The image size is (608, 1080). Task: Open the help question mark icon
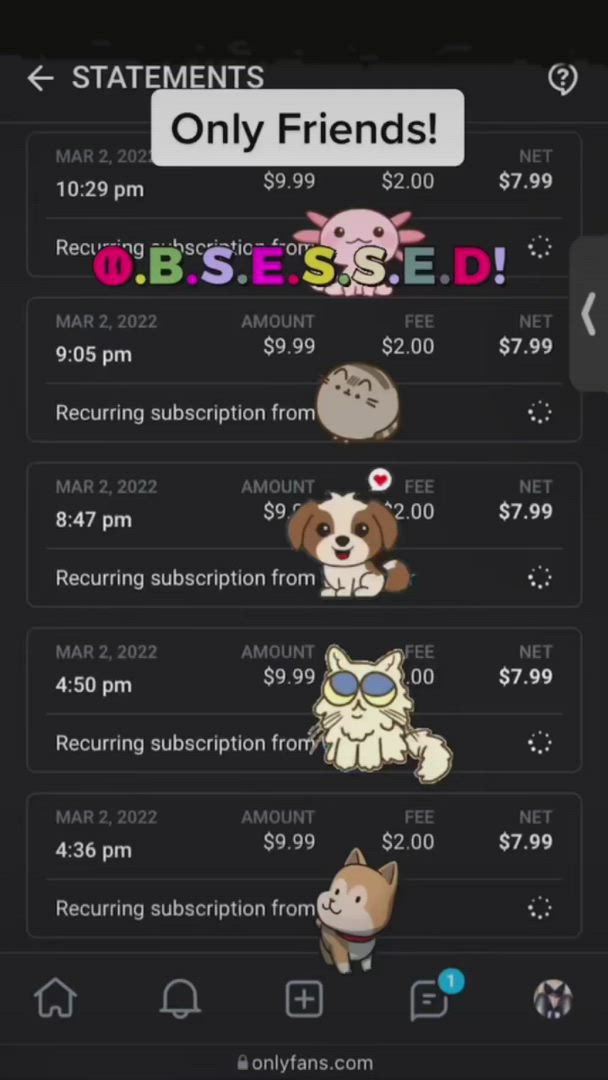pos(563,79)
